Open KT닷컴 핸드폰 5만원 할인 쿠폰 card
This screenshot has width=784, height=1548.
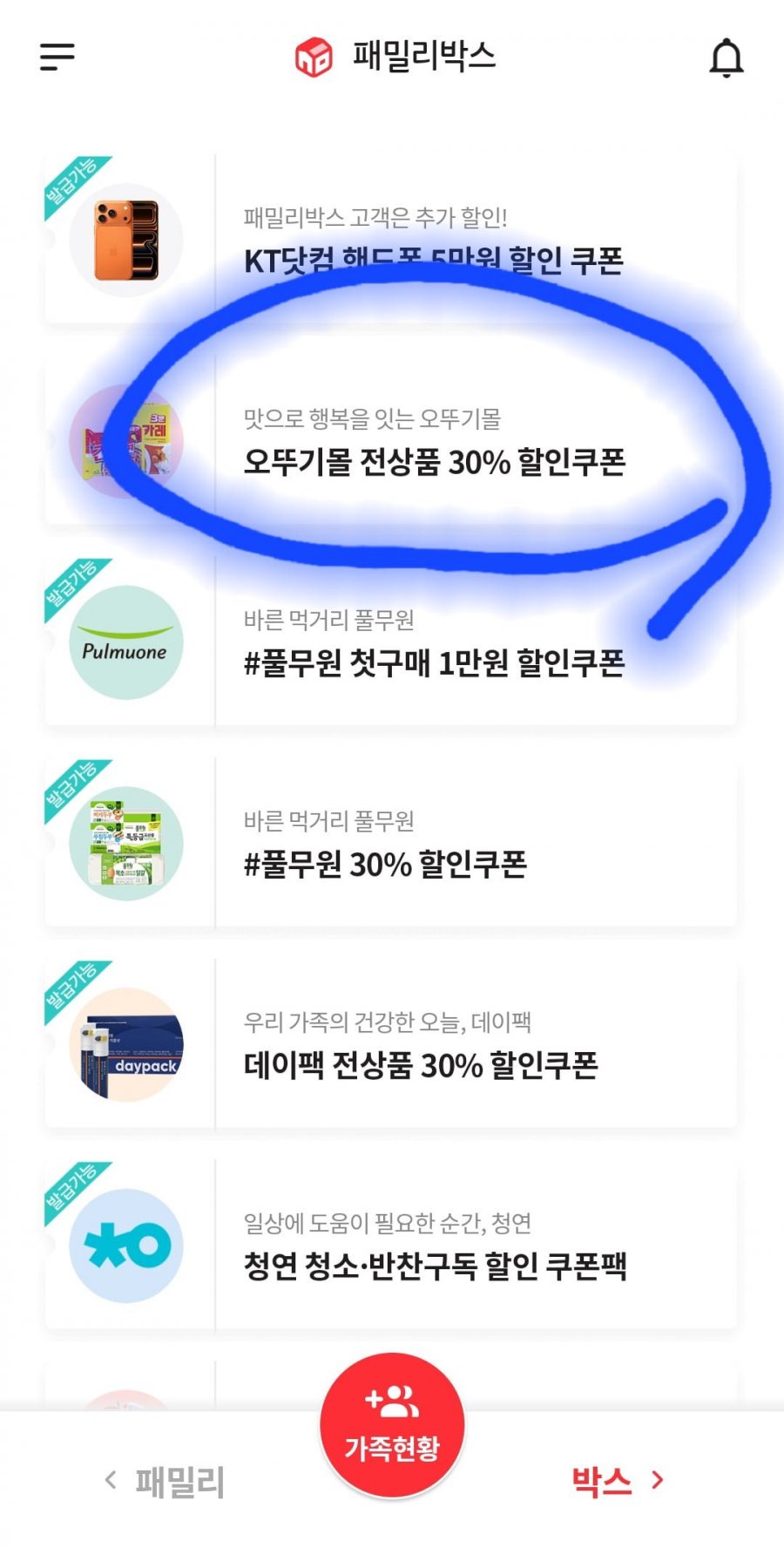click(434, 240)
